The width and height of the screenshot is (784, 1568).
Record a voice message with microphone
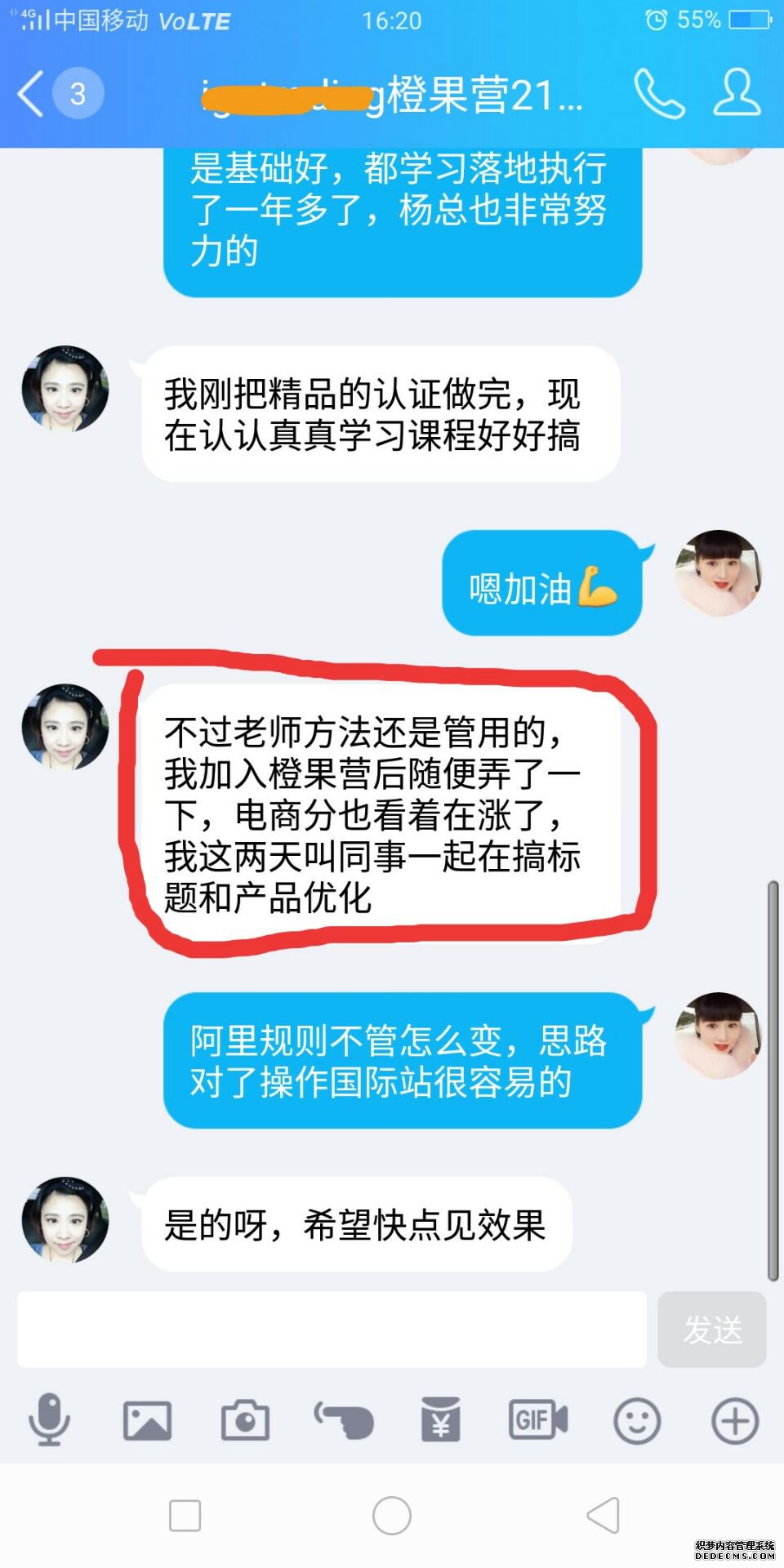[49, 1421]
